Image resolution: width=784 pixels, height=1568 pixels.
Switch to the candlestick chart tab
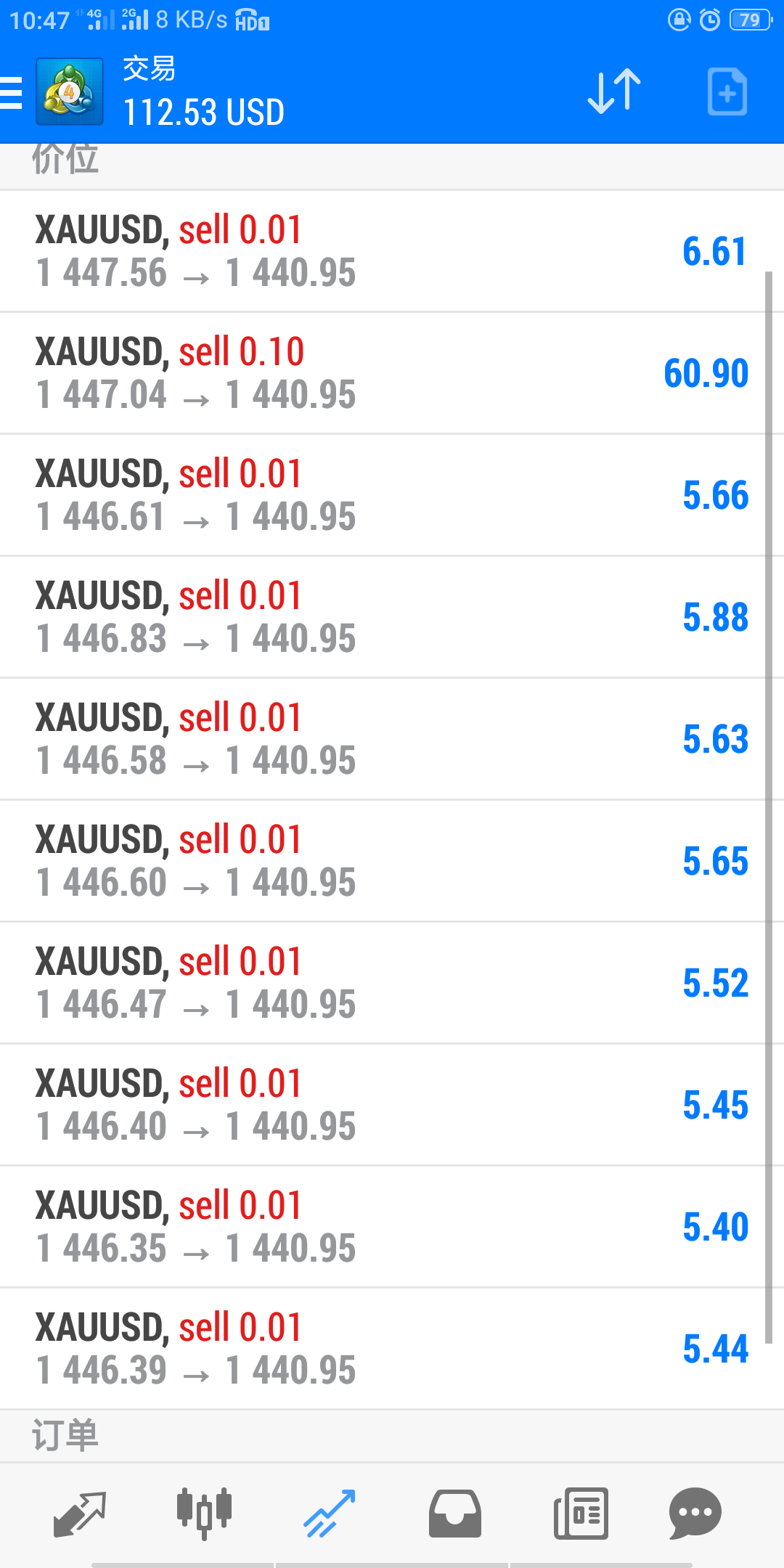click(x=204, y=1514)
